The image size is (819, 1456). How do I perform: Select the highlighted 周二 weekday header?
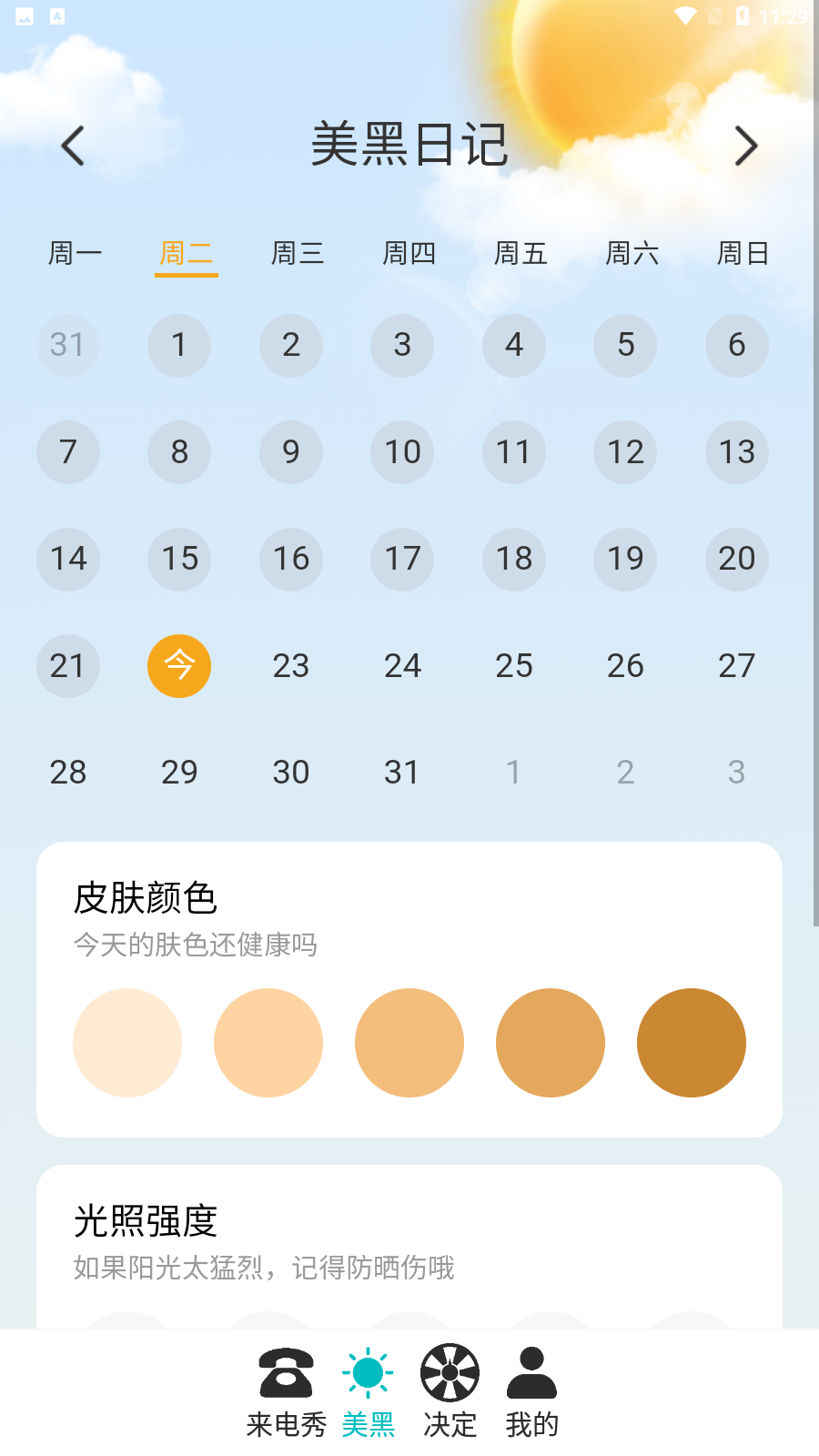[187, 254]
